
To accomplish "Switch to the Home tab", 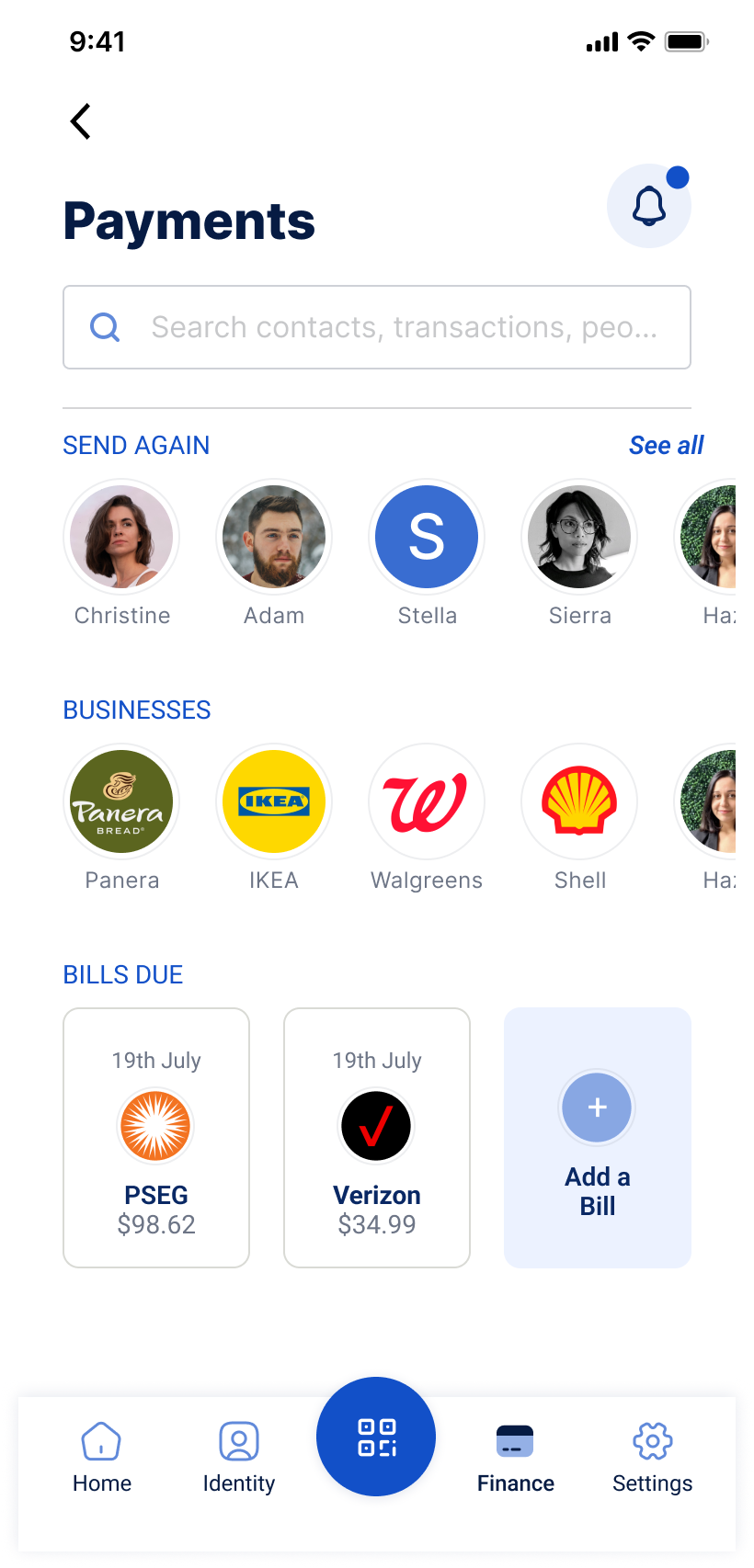I will 101,1457.
